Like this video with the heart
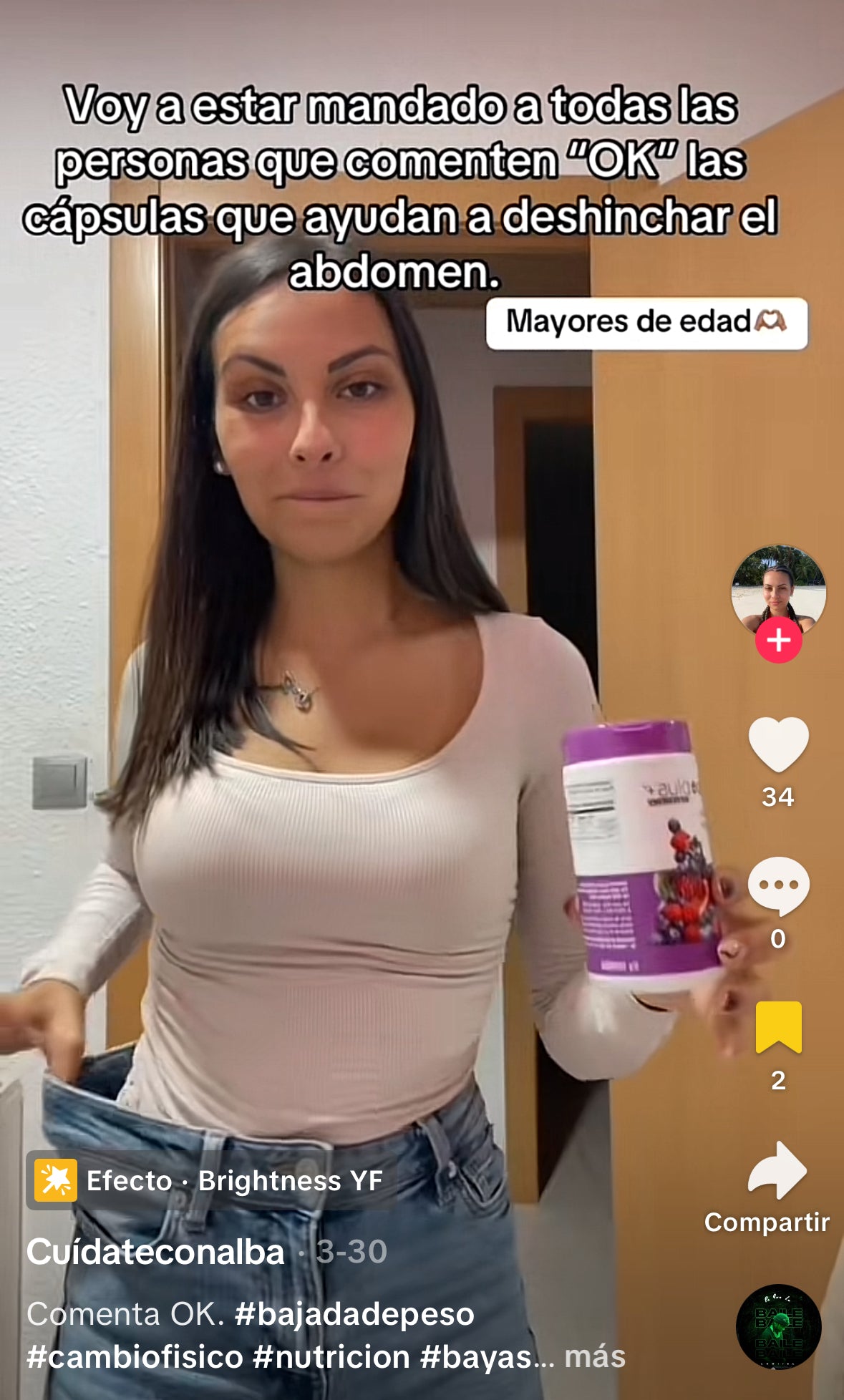 tap(778, 744)
